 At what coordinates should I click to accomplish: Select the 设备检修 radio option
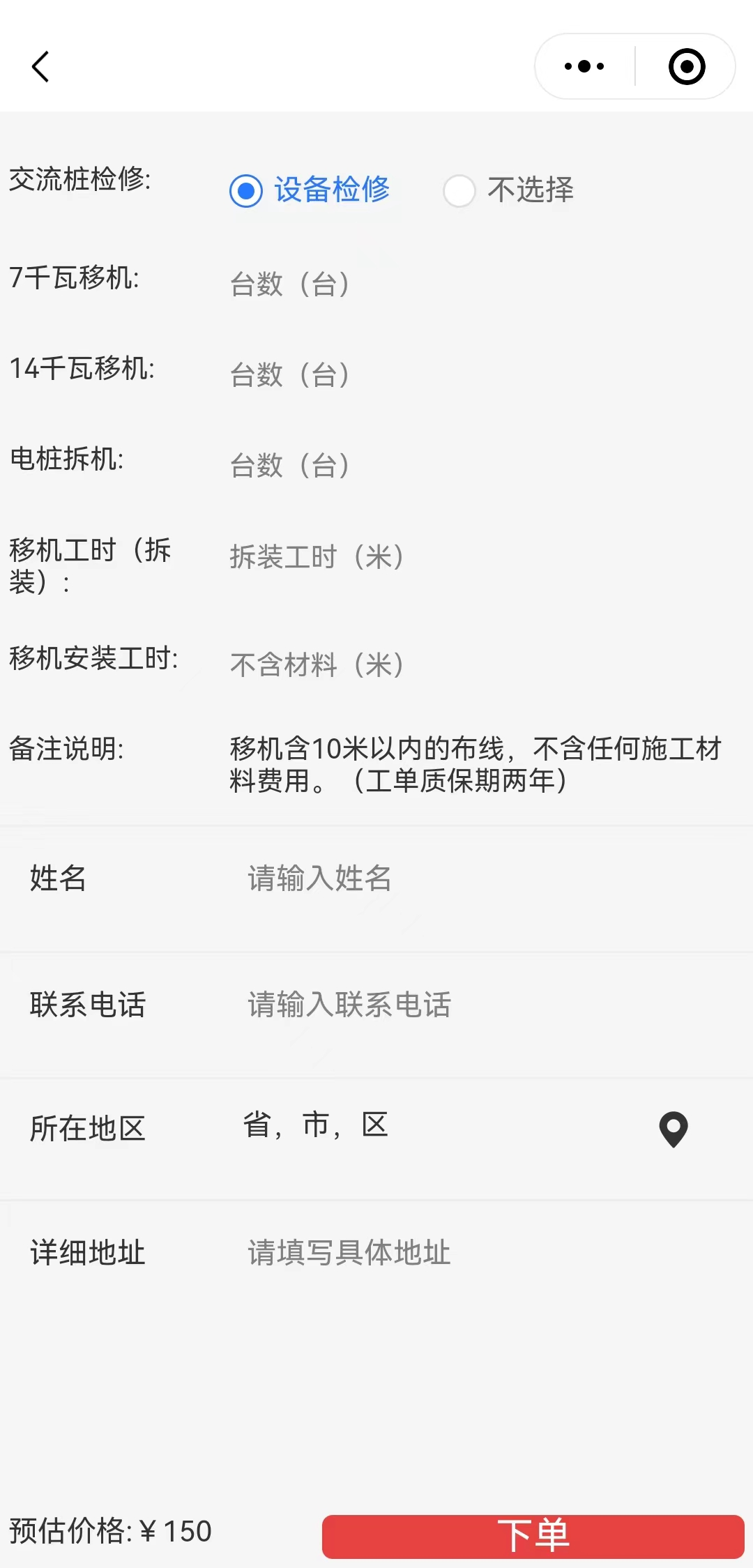[x=310, y=190]
